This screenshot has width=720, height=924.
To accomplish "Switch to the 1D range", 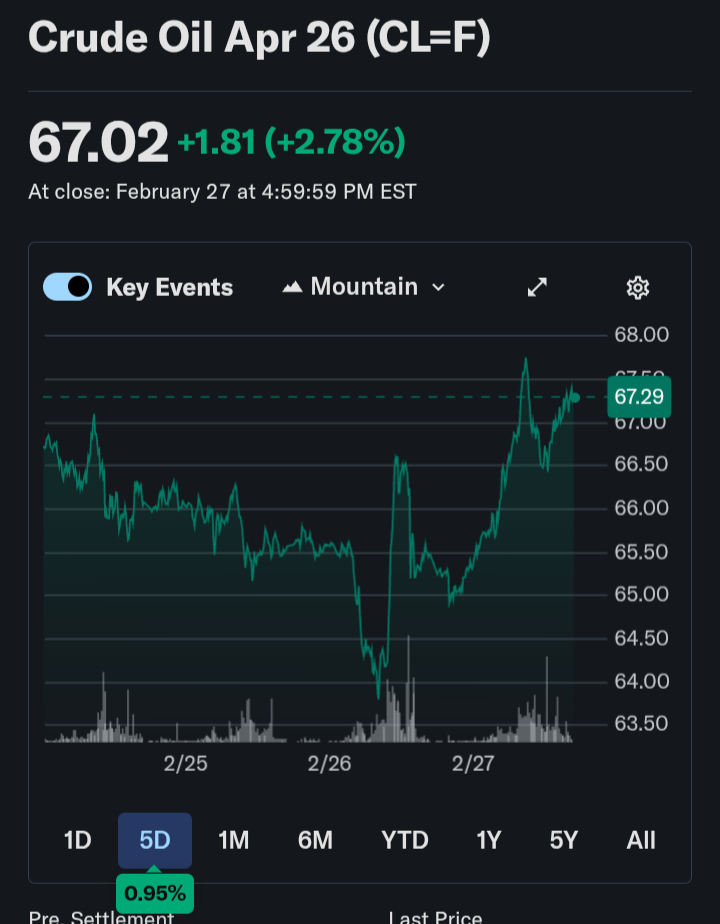I will click(x=77, y=840).
